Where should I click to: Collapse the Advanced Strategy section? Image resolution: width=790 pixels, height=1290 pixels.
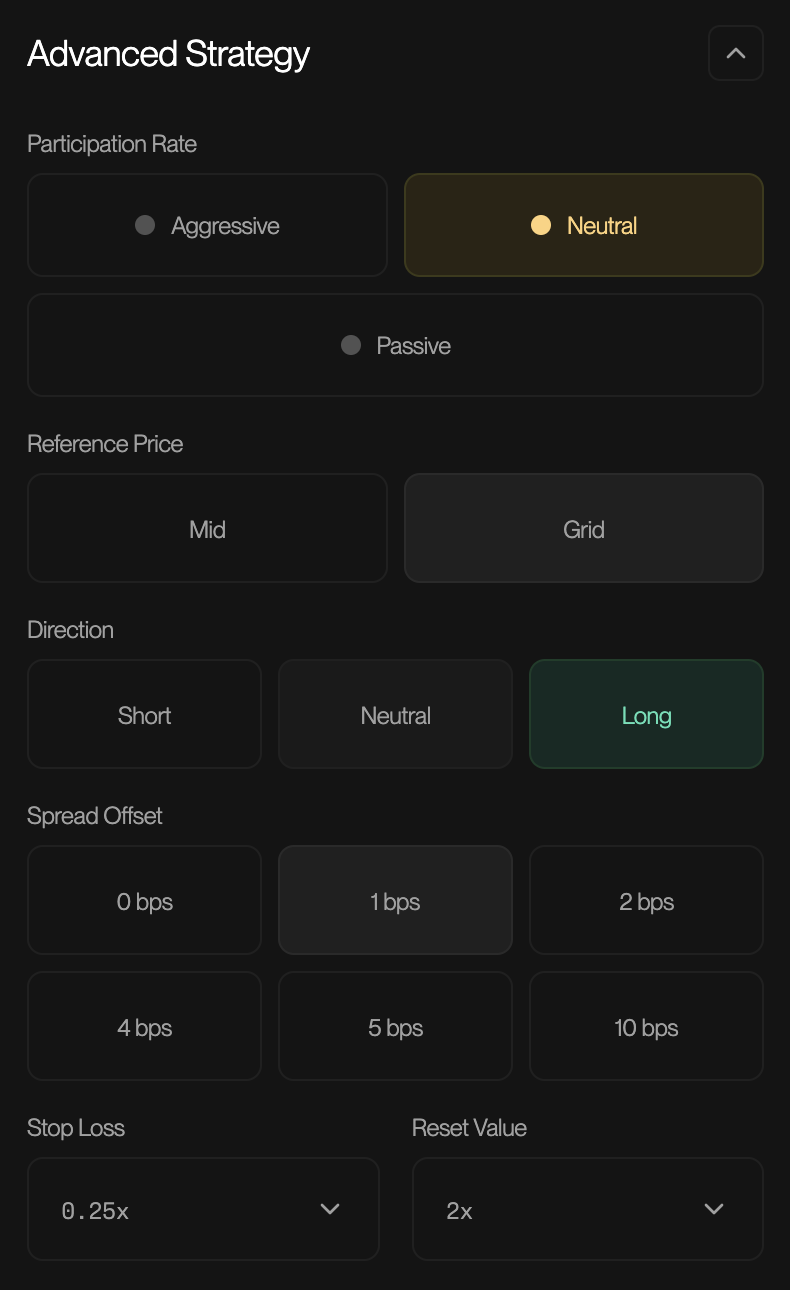coord(735,53)
